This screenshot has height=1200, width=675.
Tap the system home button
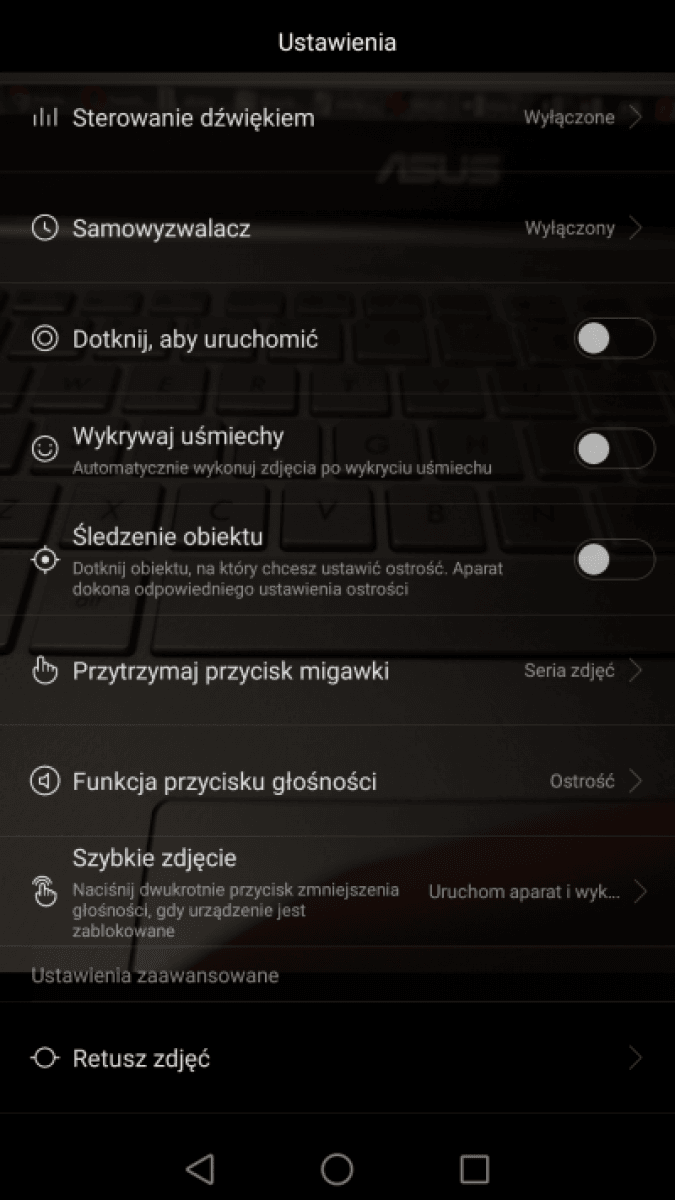pos(337,1168)
